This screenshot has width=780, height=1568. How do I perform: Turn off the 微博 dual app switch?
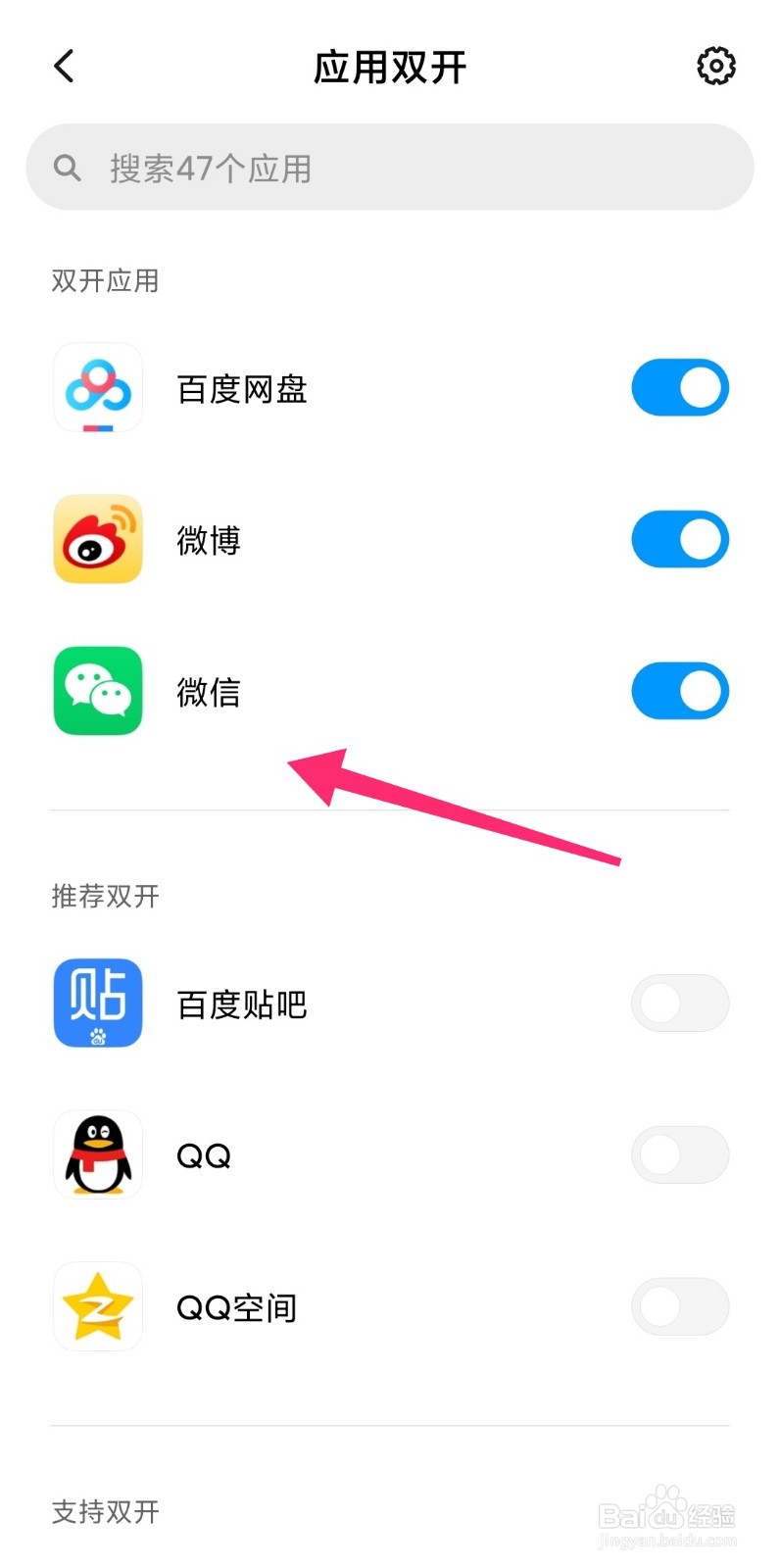pos(680,539)
